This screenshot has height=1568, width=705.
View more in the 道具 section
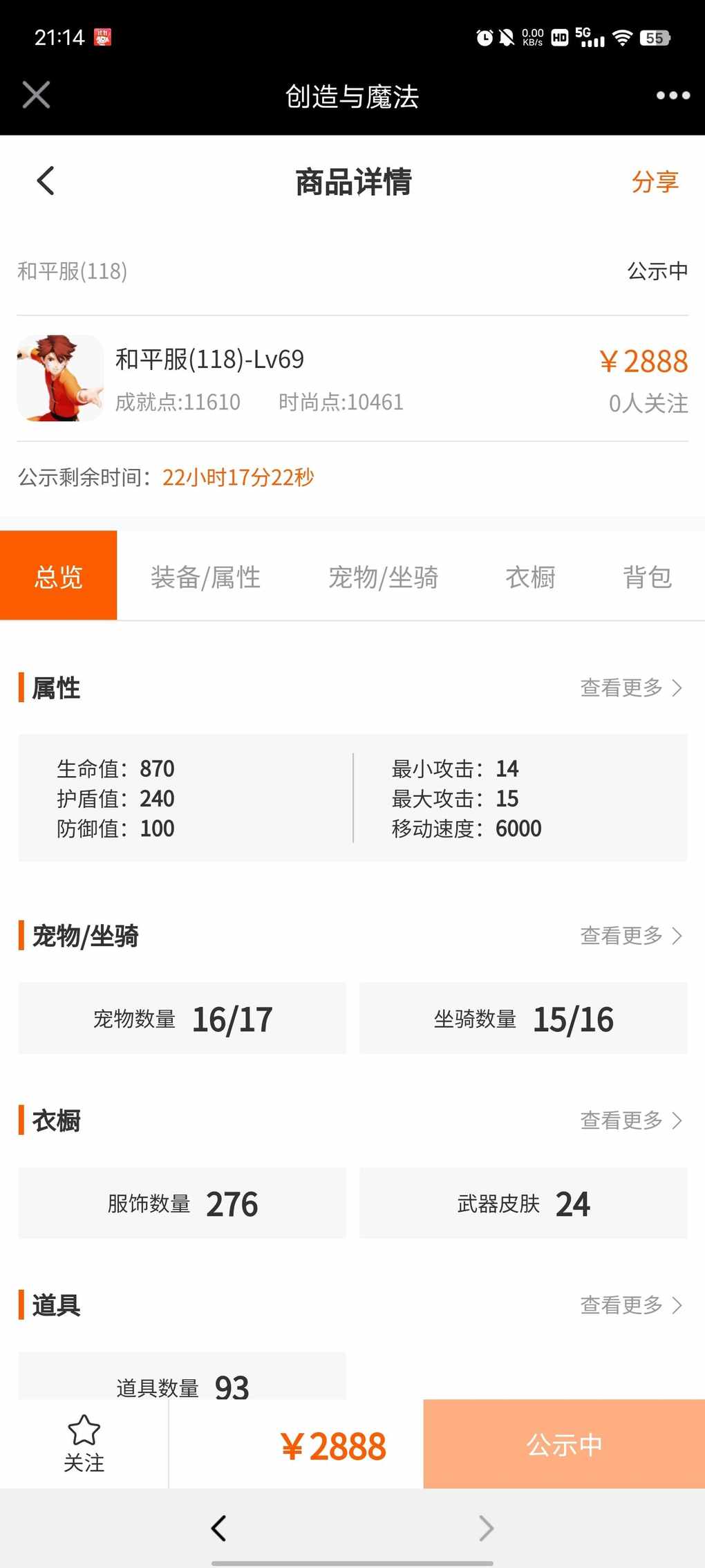pyautogui.click(x=630, y=1304)
